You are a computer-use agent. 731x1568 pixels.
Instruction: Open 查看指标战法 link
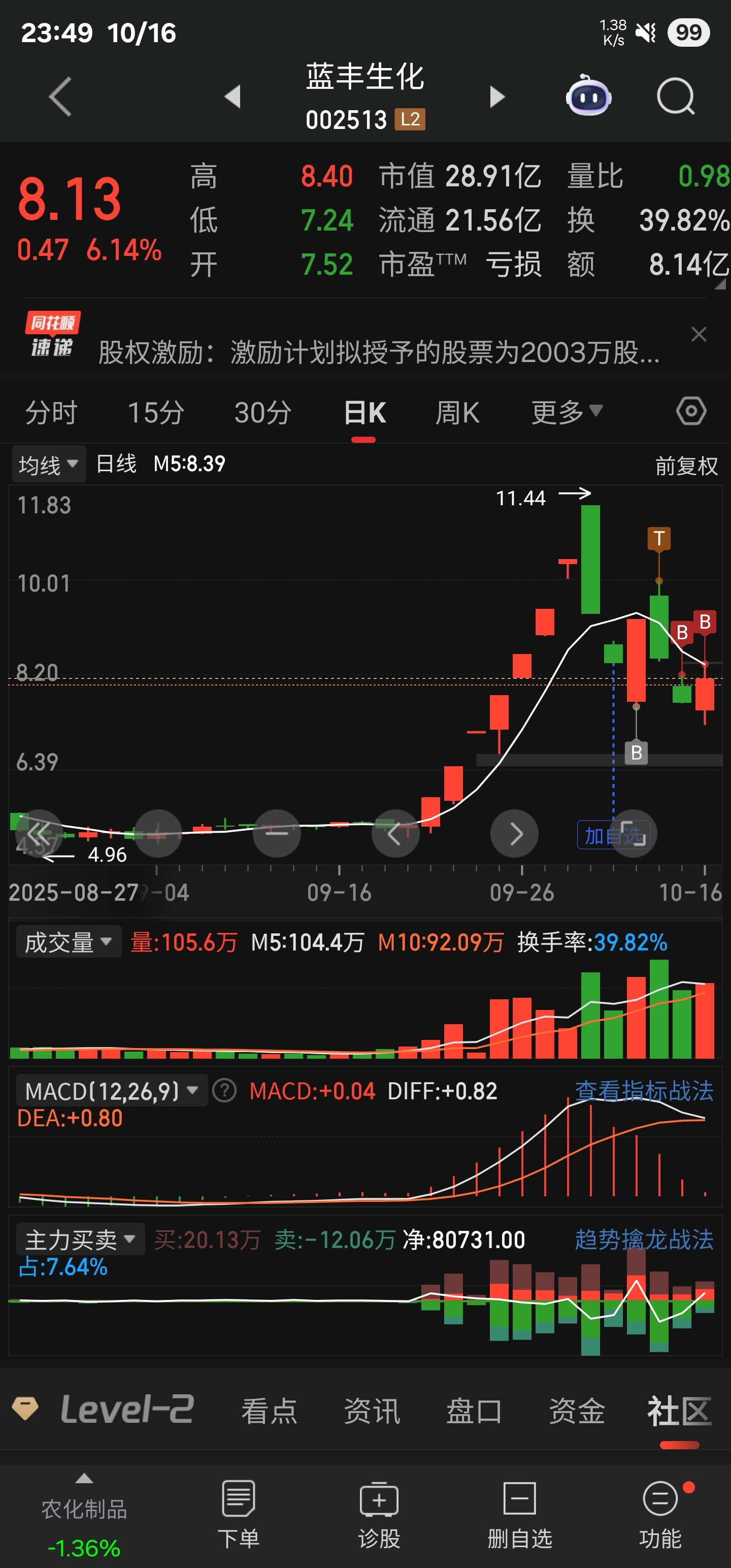pyautogui.click(x=643, y=1091)
